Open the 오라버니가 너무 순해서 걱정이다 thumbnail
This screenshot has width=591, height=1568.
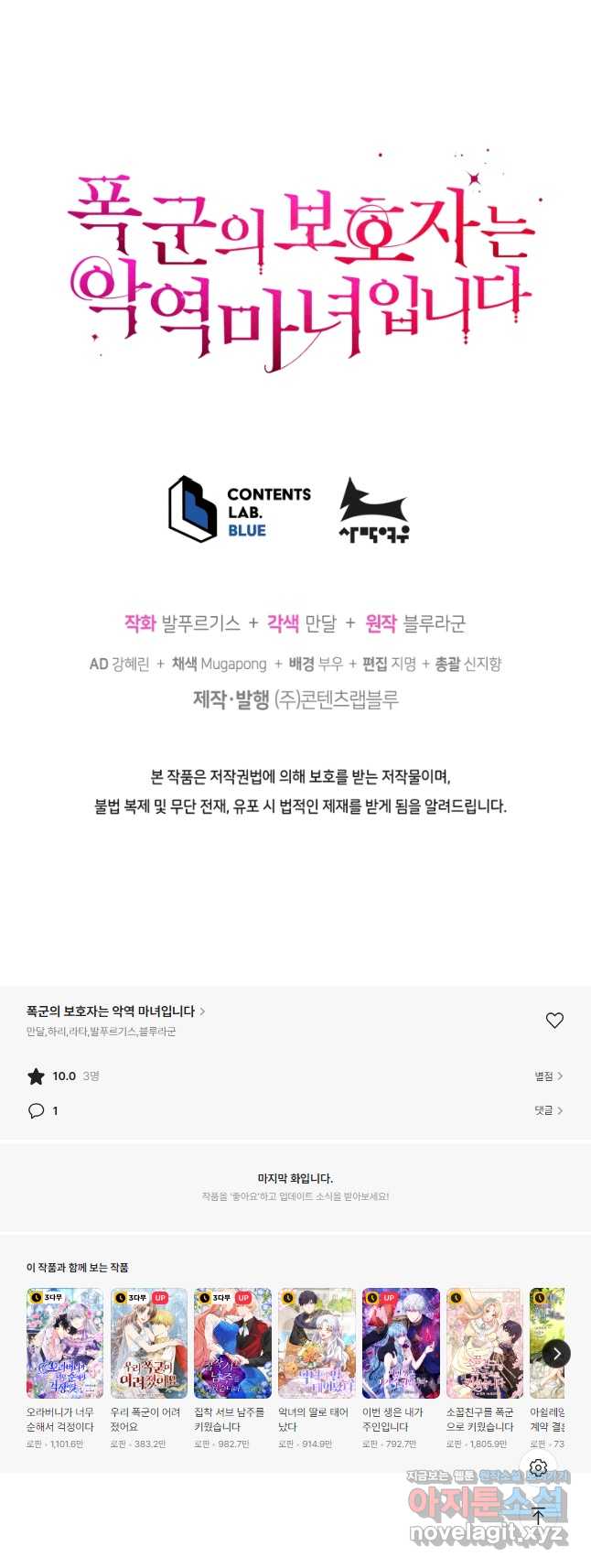(65, 1343)
